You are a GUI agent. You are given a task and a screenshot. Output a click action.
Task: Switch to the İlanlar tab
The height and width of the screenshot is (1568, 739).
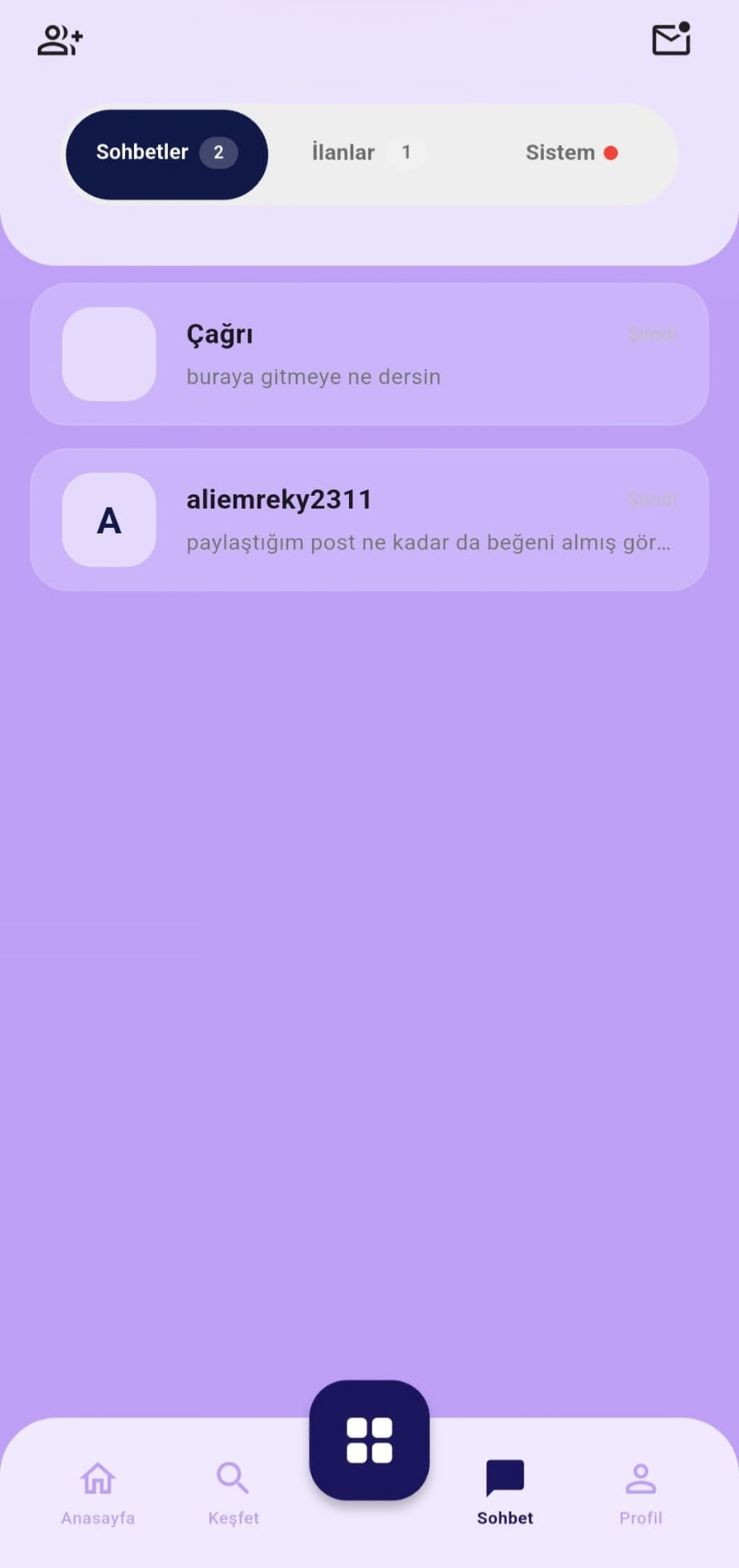coord(365,152)
